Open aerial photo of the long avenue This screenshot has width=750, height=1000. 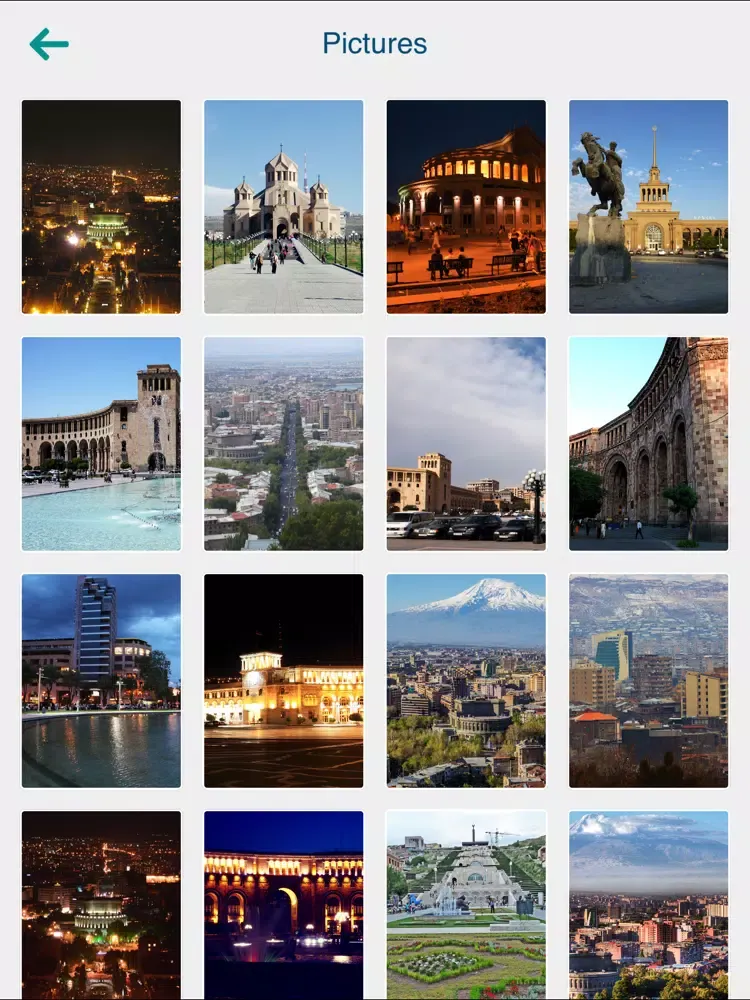tap(284, 444)
